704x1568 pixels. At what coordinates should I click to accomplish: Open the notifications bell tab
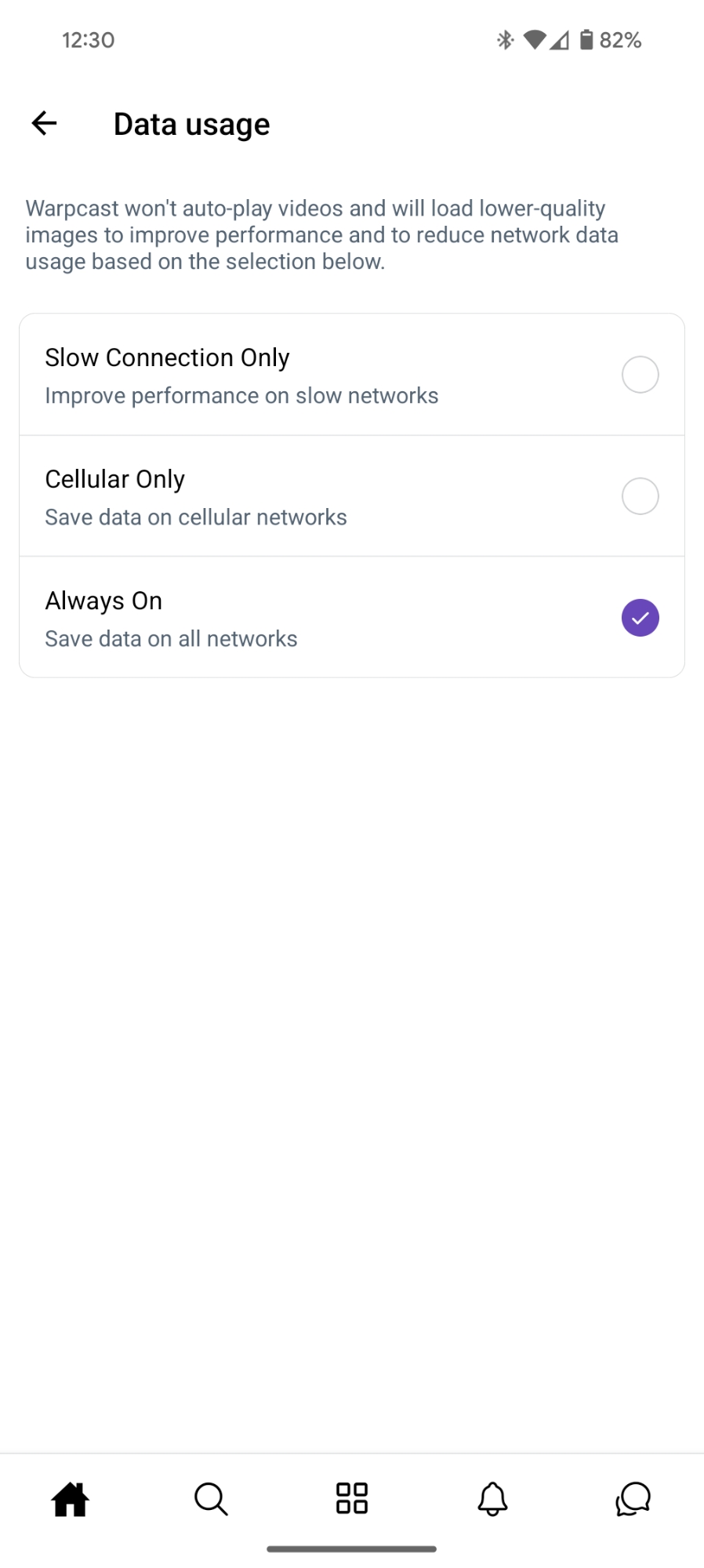[492, 1498]
